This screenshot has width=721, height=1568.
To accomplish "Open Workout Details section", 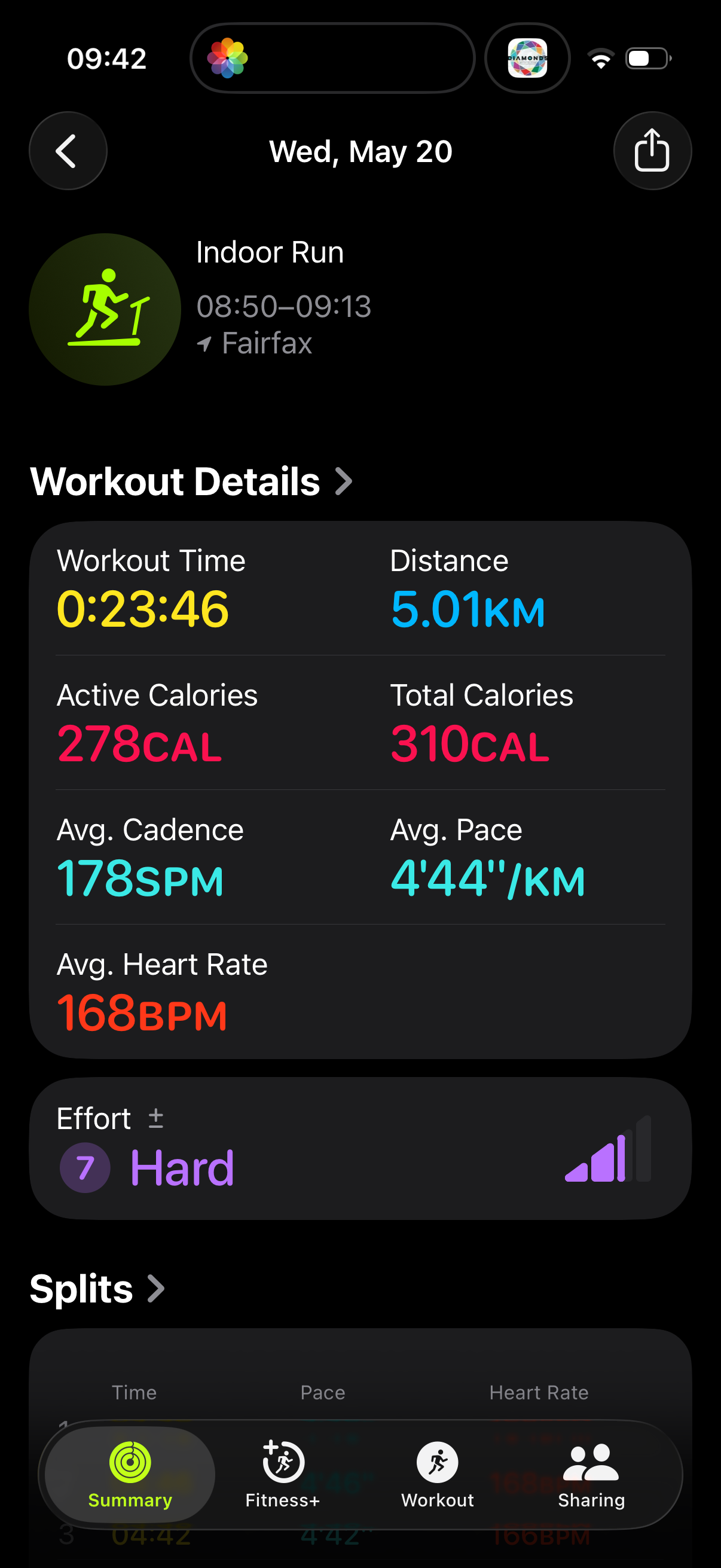I will tap(191, 481).
